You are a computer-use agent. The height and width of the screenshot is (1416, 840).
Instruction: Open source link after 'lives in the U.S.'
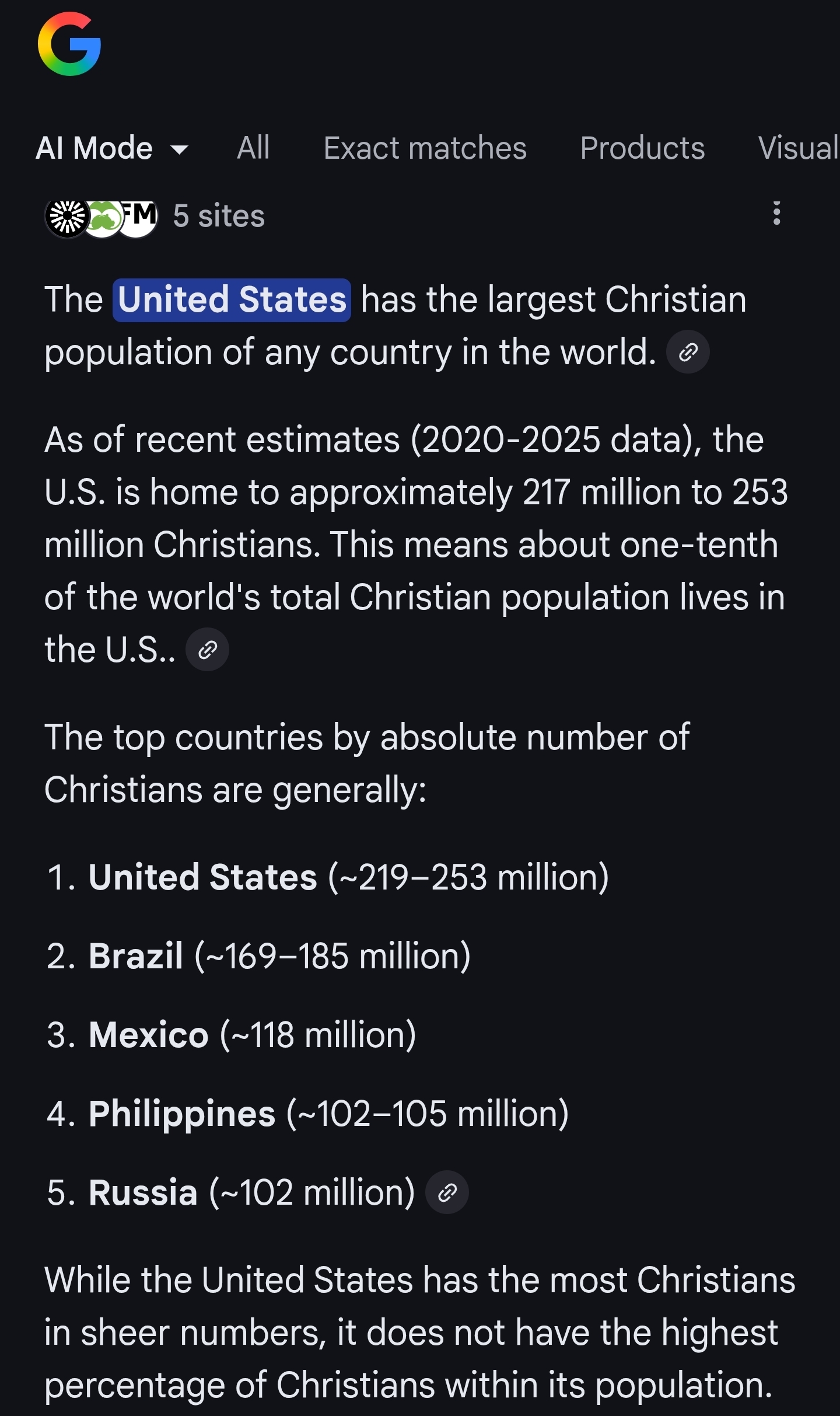click(x=207, y=650)
